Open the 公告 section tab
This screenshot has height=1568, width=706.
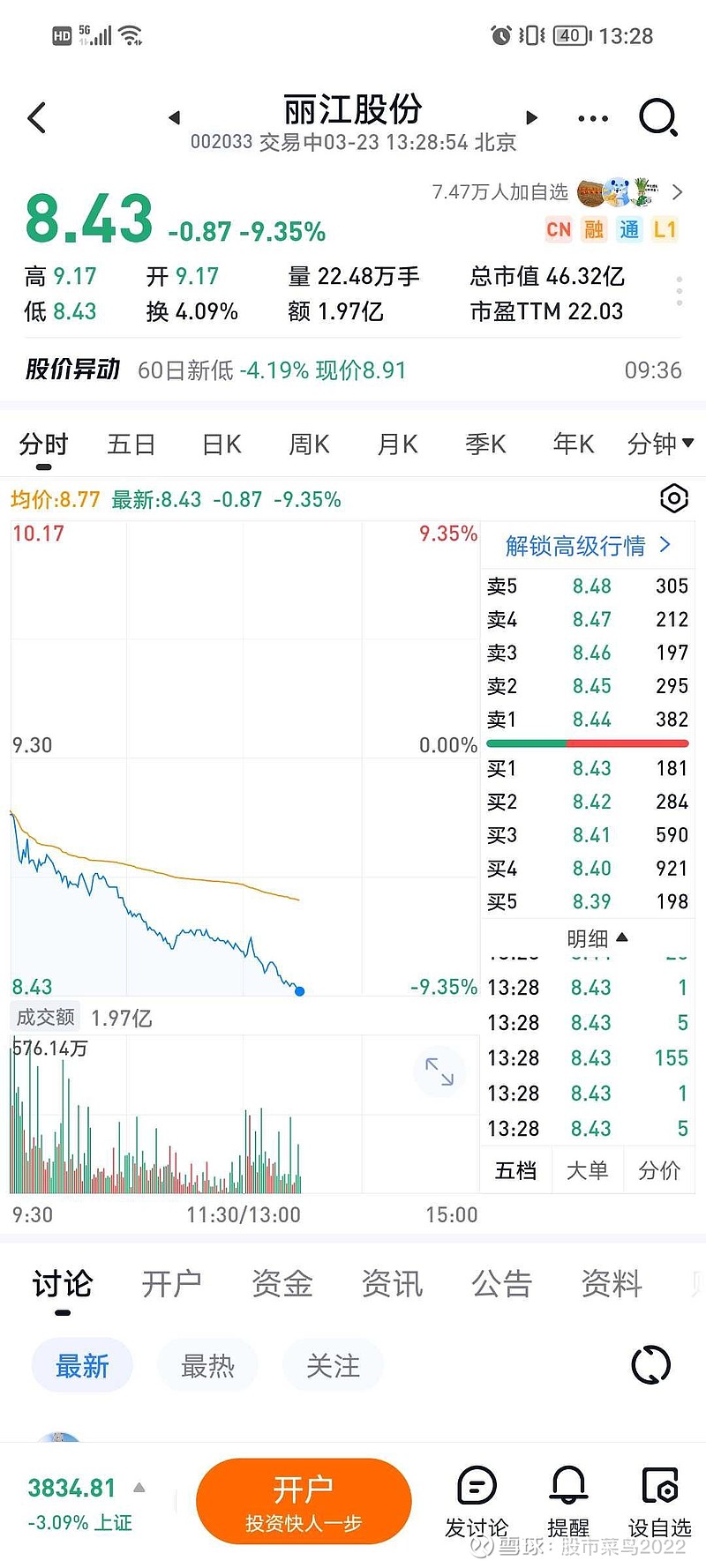pos(501,1283)
